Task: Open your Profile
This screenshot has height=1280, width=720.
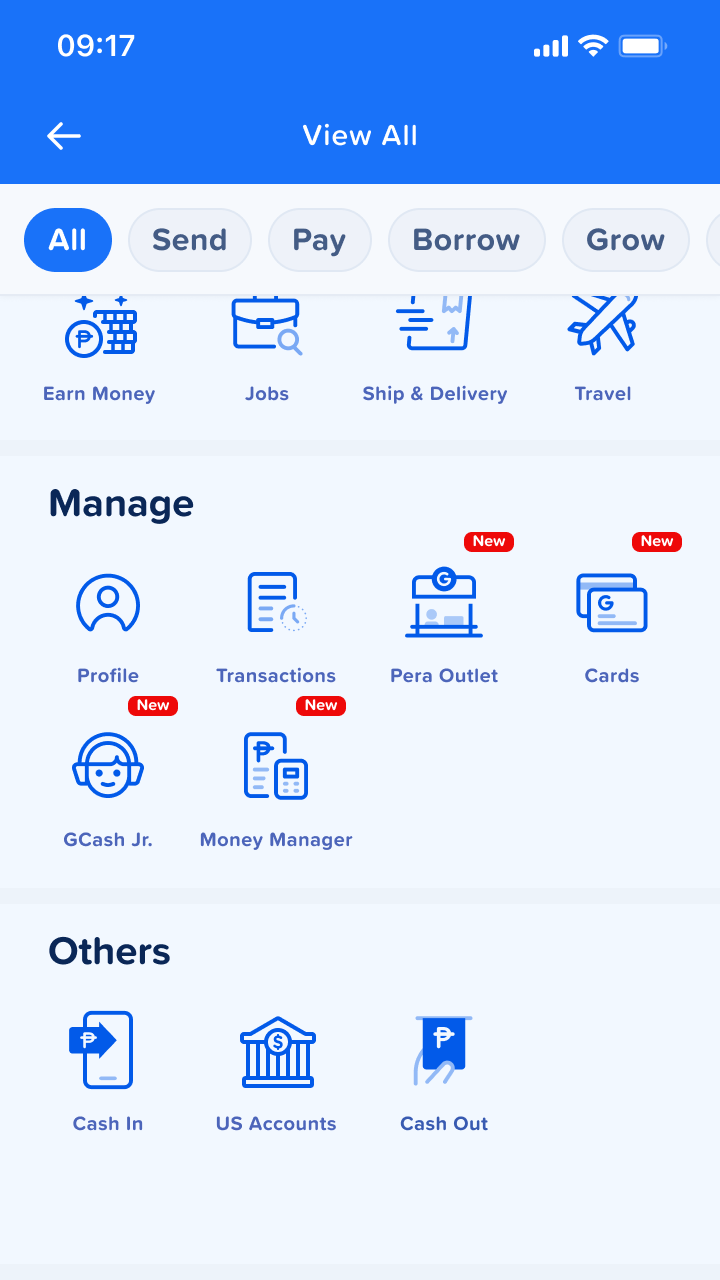Action: 108,603
